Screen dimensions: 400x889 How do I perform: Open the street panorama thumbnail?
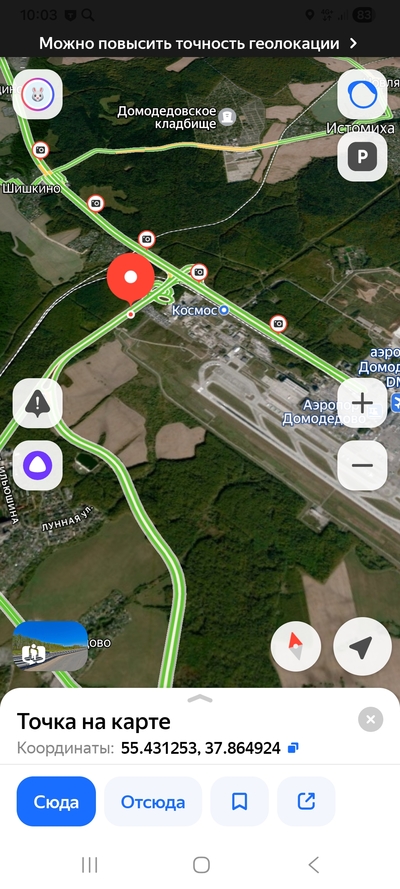(50, 646)
